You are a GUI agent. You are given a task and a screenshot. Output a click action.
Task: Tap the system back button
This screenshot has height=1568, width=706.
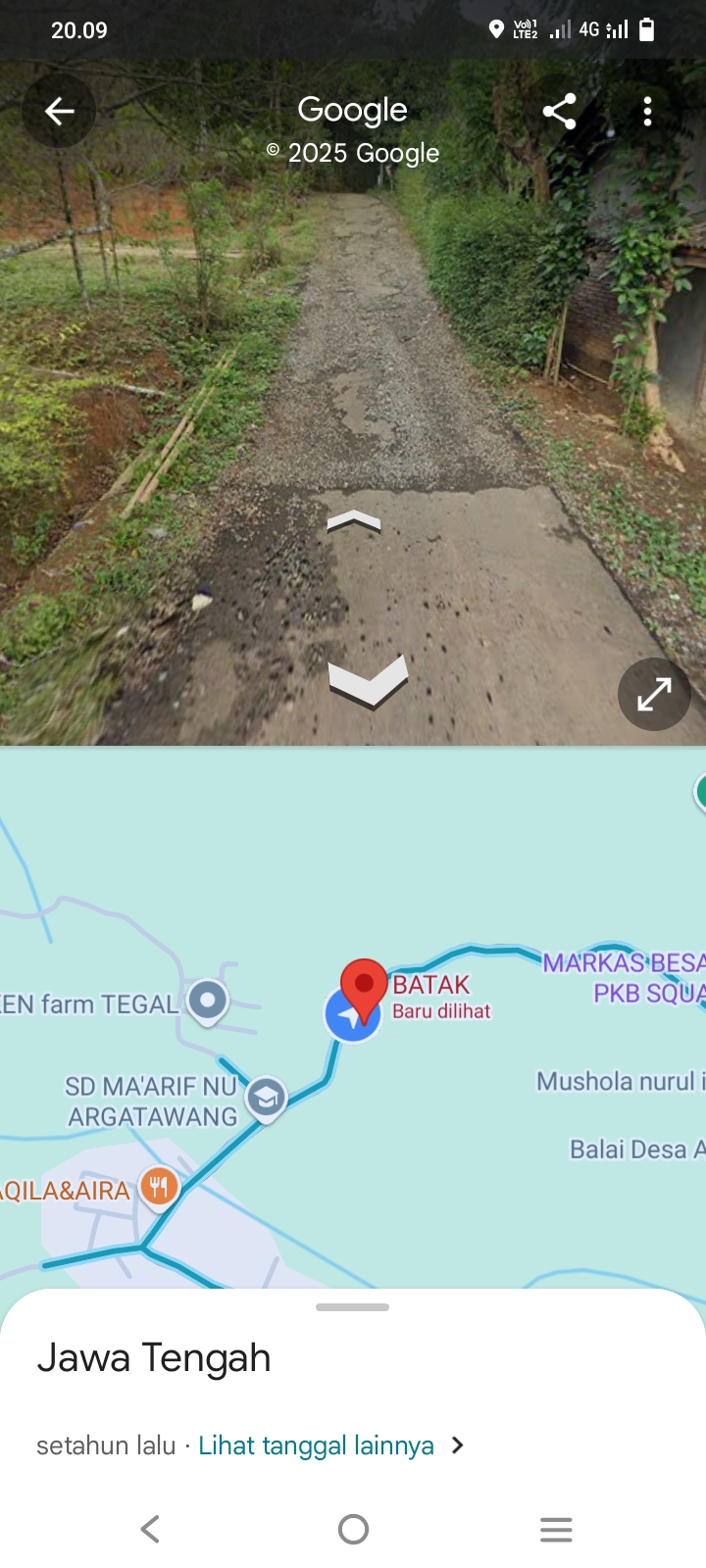point(150,1529)
